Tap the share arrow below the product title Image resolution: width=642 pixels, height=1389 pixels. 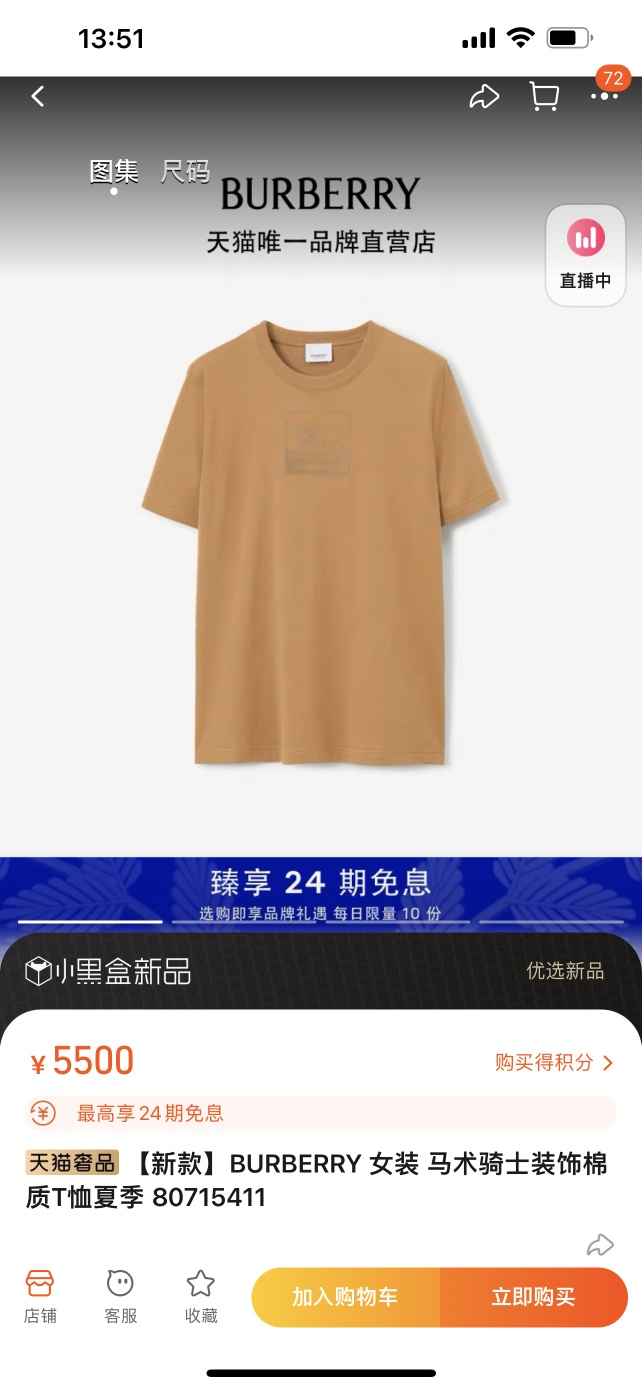point(599,1244)
